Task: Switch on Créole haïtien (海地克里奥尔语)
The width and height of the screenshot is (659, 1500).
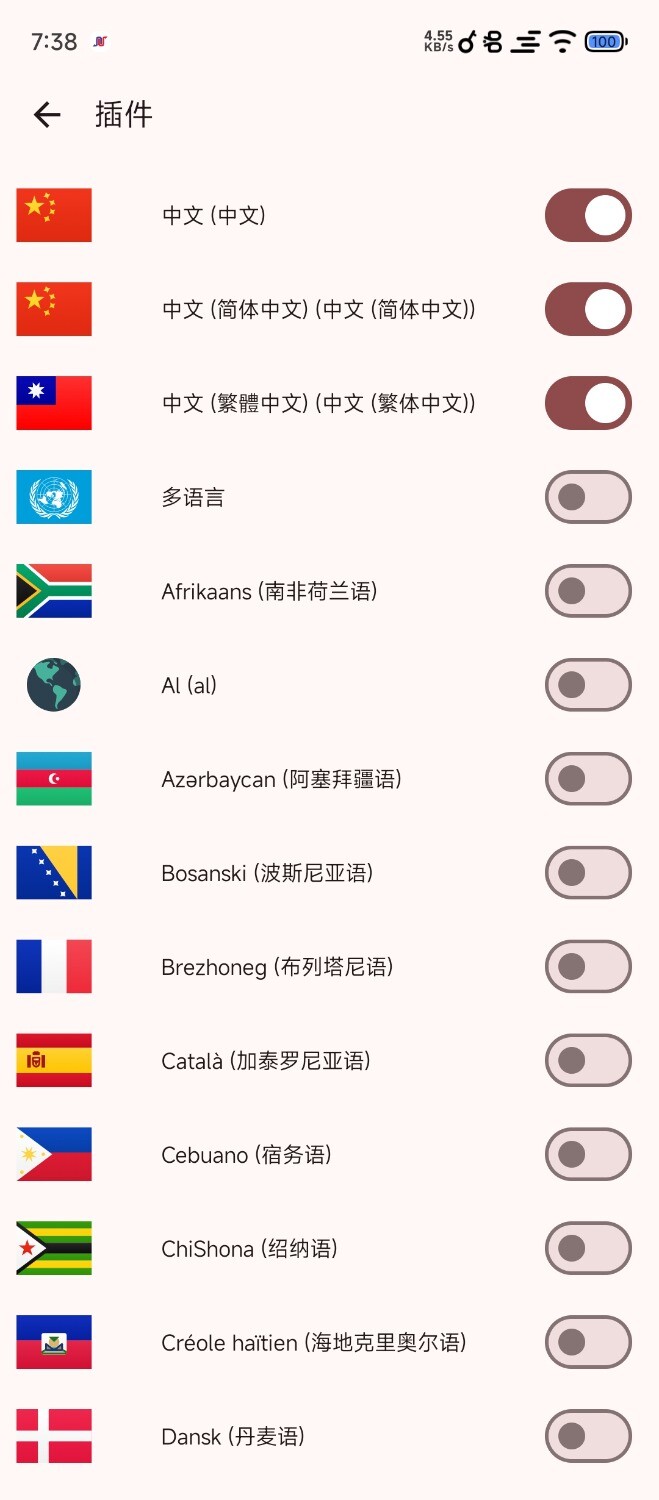Action: coord(588,1342)
